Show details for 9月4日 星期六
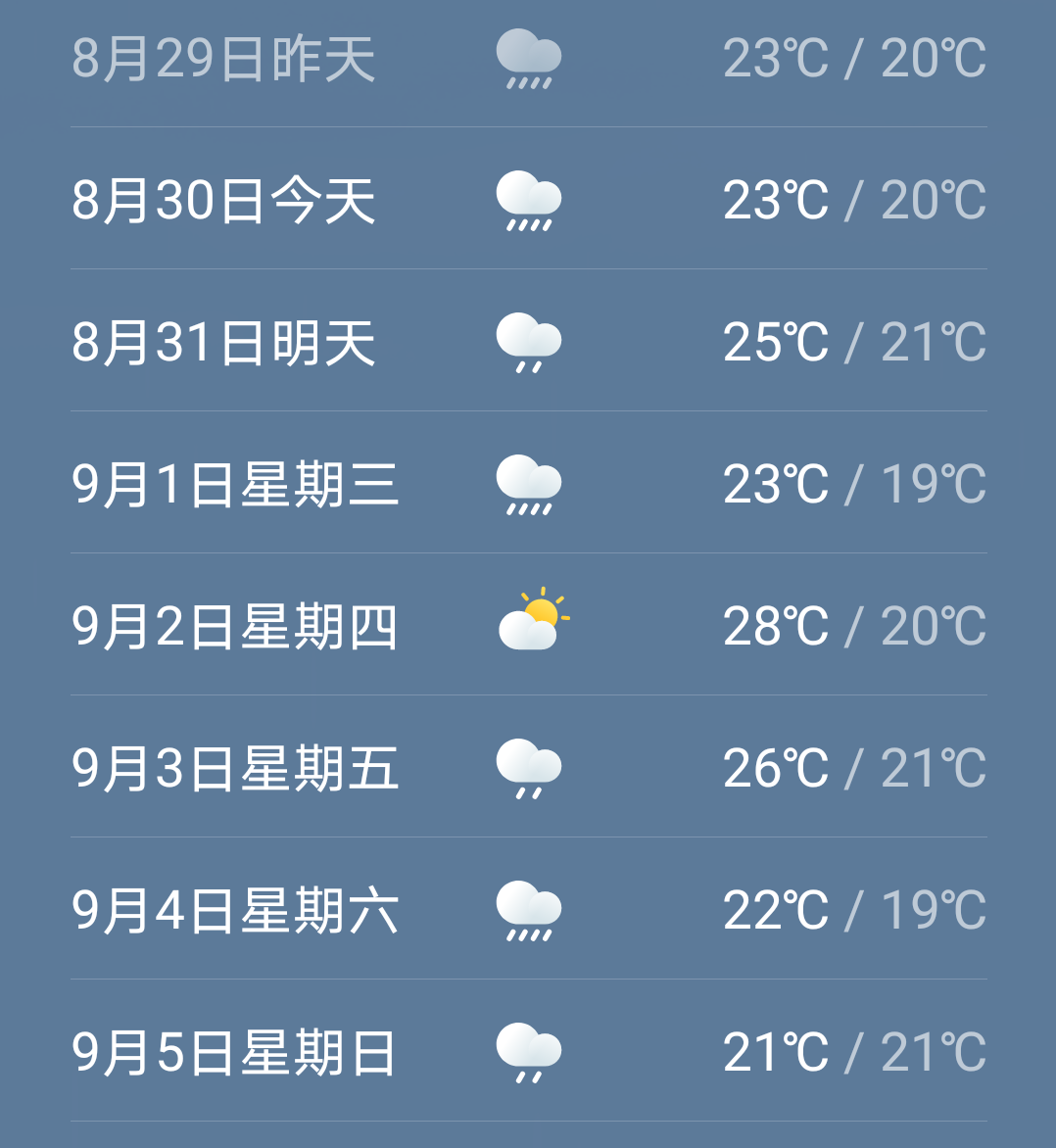The height and width of the screenshot is (1148, 1056). pos(528,910)
